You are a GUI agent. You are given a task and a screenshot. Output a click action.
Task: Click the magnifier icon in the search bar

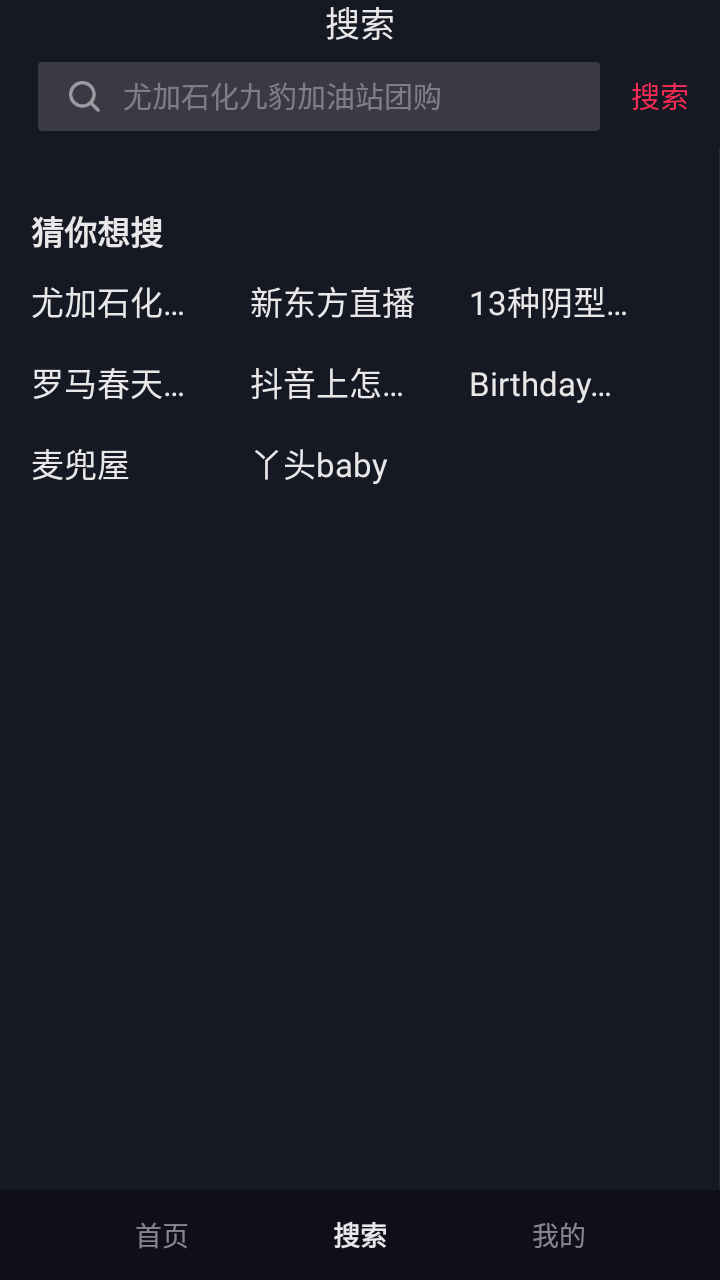(x=84, y=96)
